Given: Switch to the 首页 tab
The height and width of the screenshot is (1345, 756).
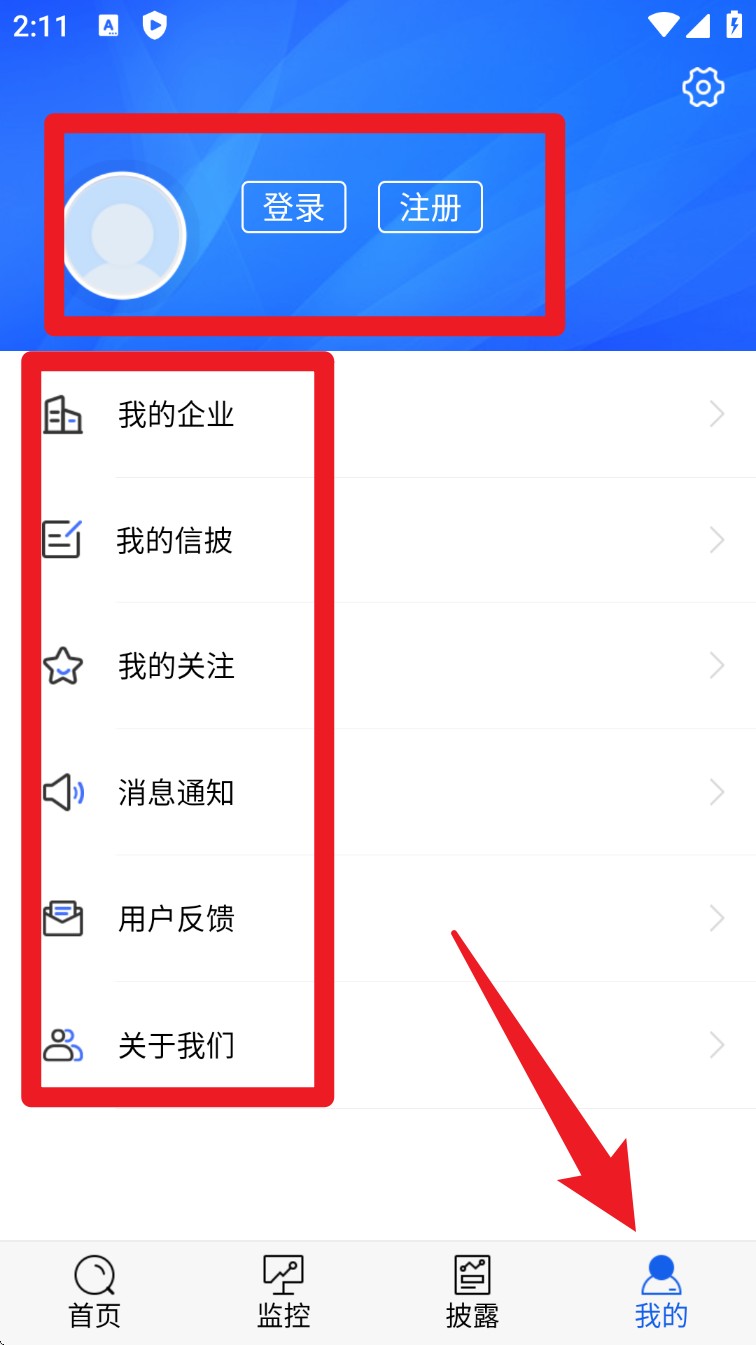Looking at the screenshot, I should coord(95,1293).
